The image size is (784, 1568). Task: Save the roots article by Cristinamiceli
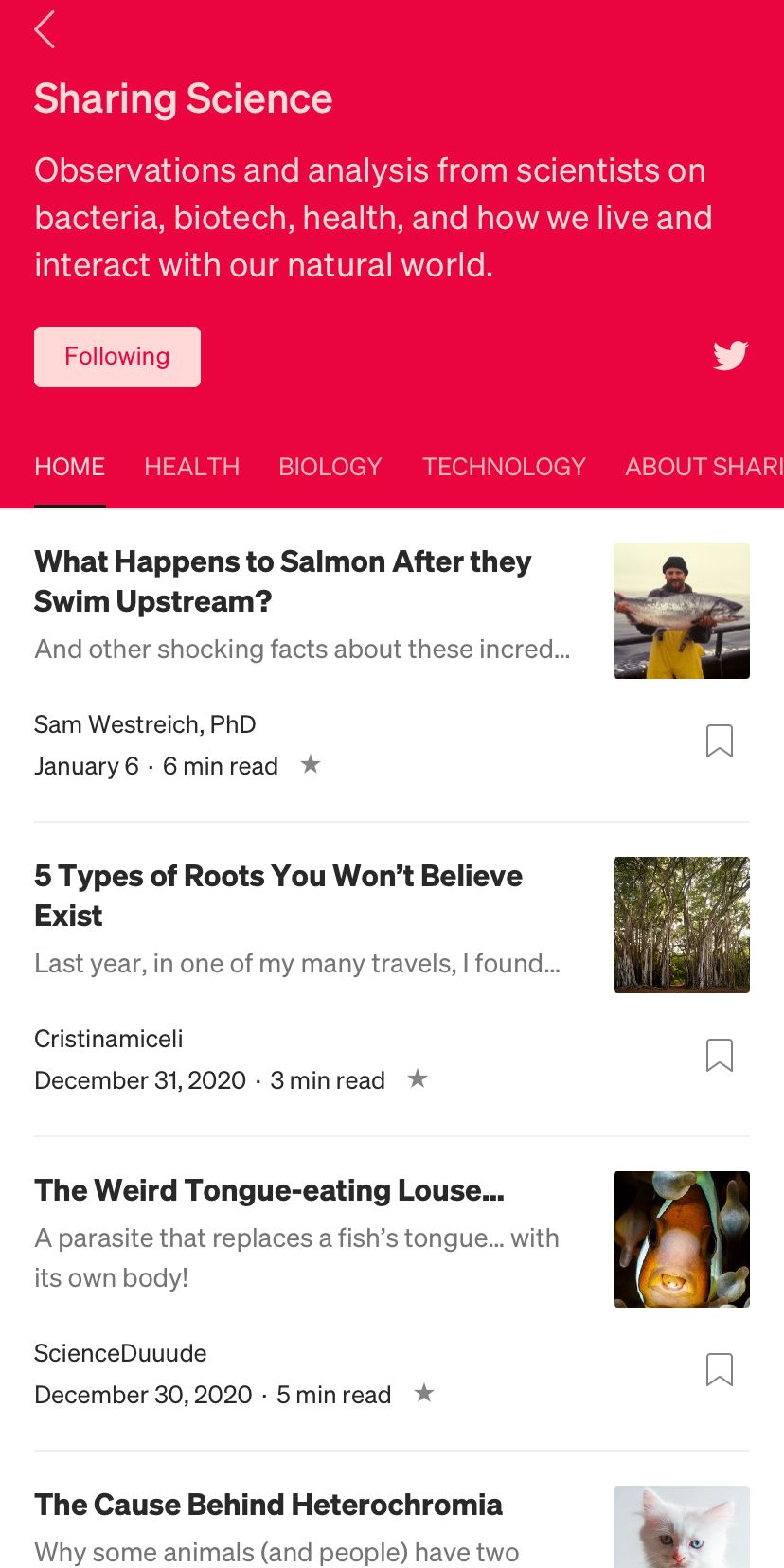[x=720, y=1056]
